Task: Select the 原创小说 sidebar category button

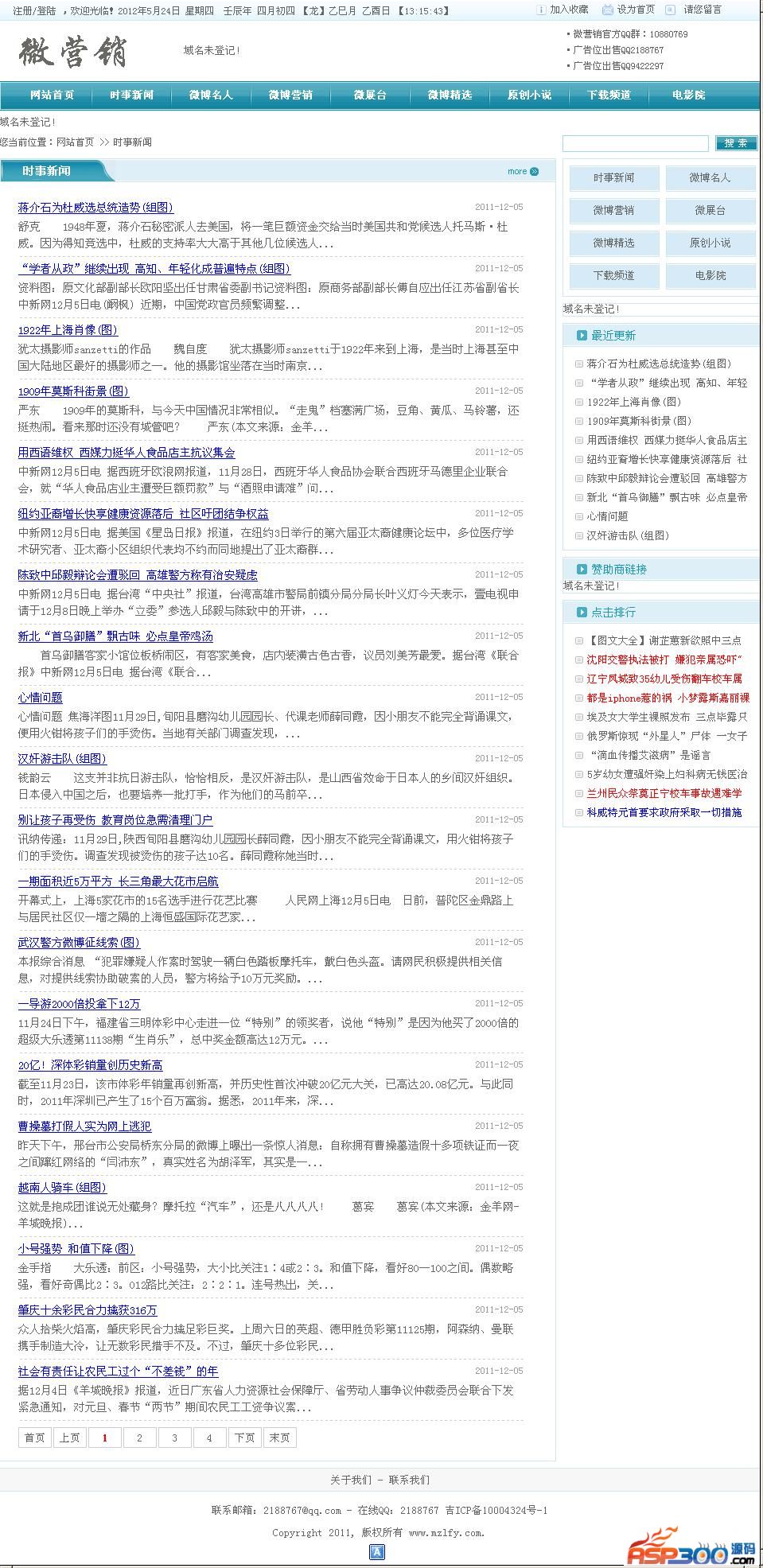Action: 710,243
